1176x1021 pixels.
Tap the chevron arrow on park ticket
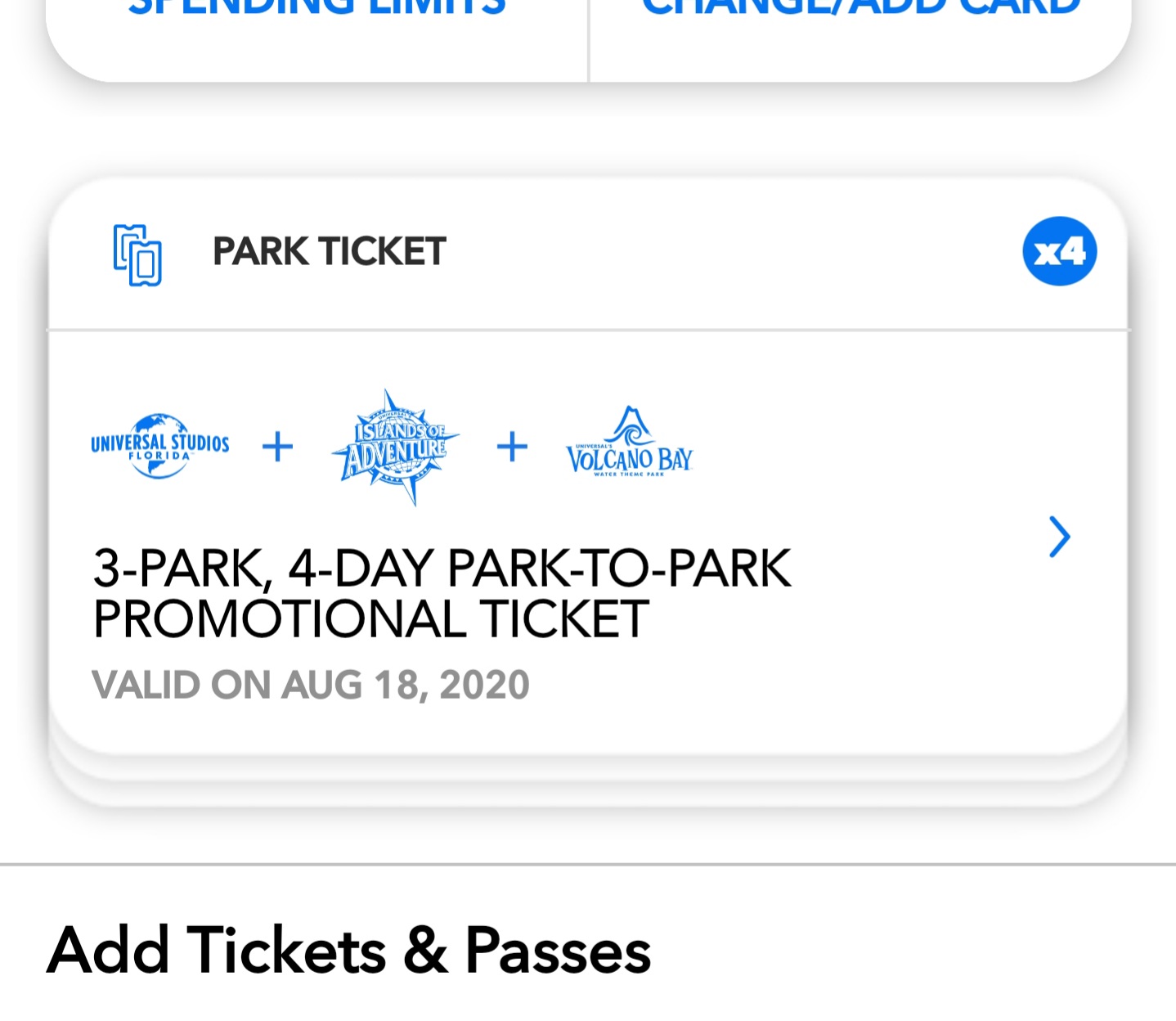coord(1059,537)
